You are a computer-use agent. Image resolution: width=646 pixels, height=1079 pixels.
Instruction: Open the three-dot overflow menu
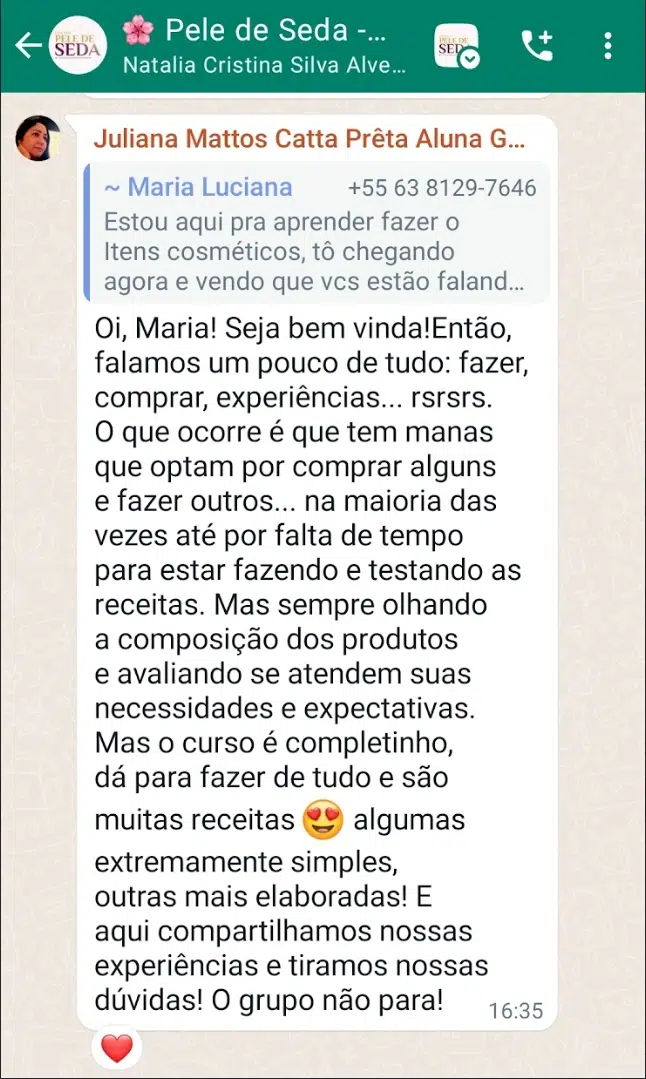click(607, 45)
